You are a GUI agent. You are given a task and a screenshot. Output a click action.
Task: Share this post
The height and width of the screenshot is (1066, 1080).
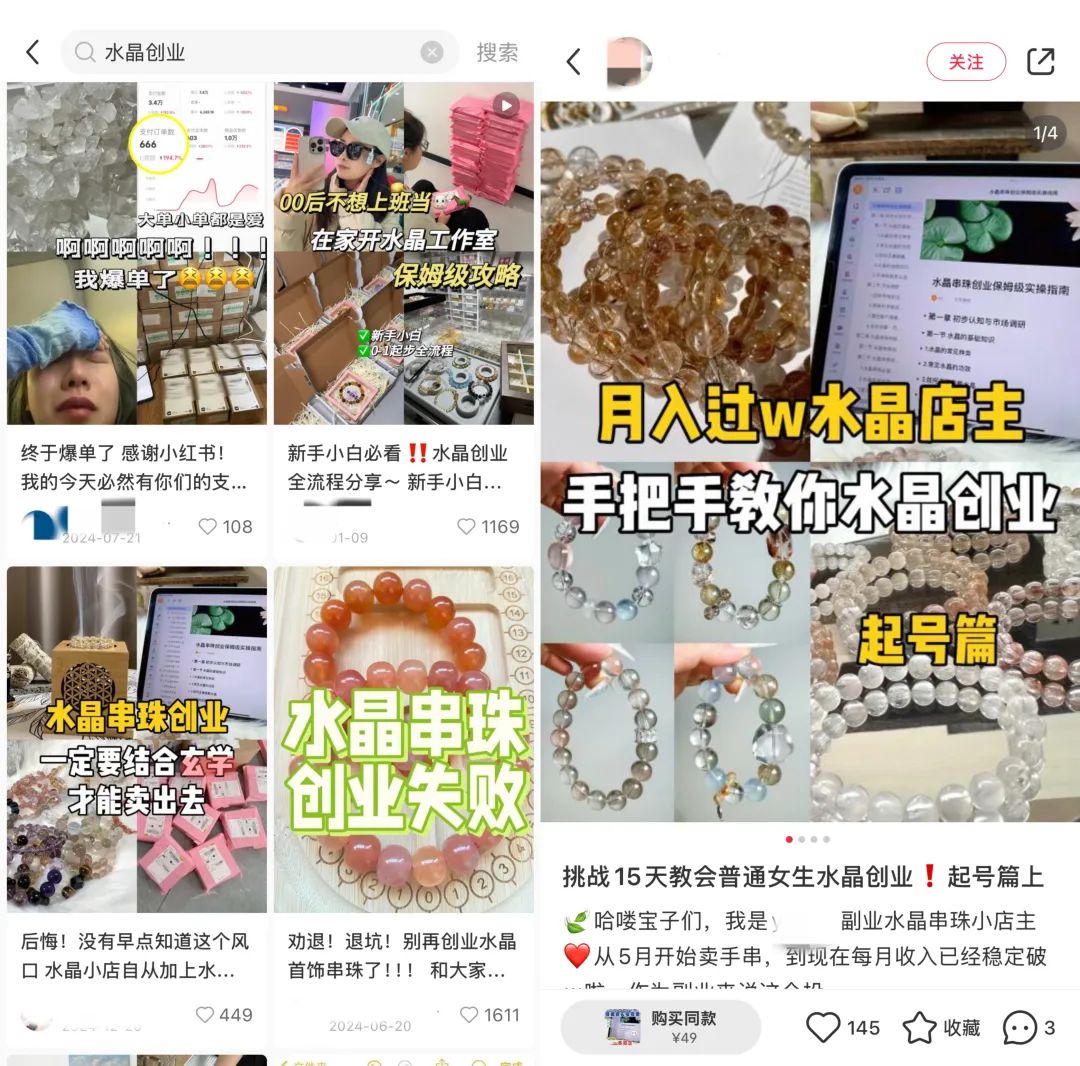tap(1040, 62)
